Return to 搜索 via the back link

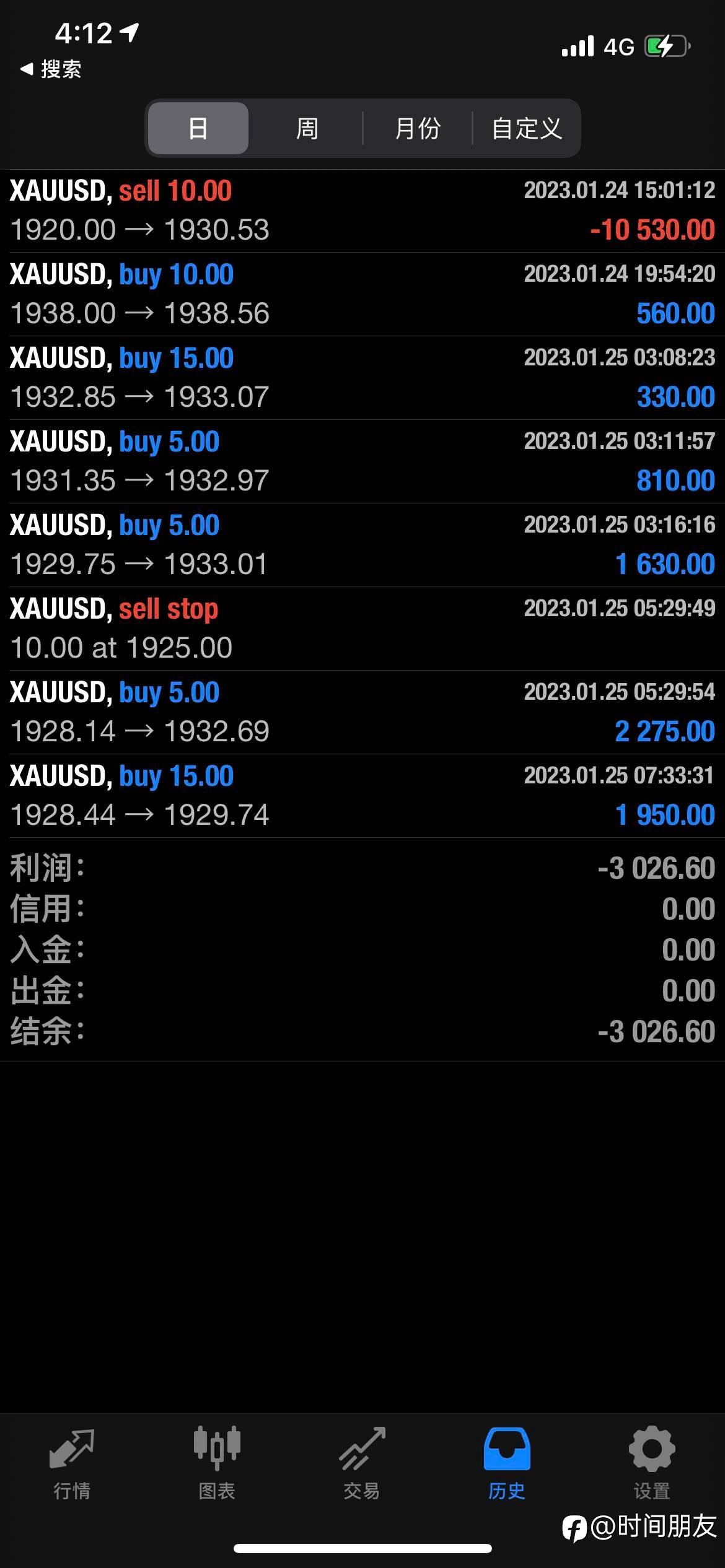pyautogui.click(x=51, y=69)
